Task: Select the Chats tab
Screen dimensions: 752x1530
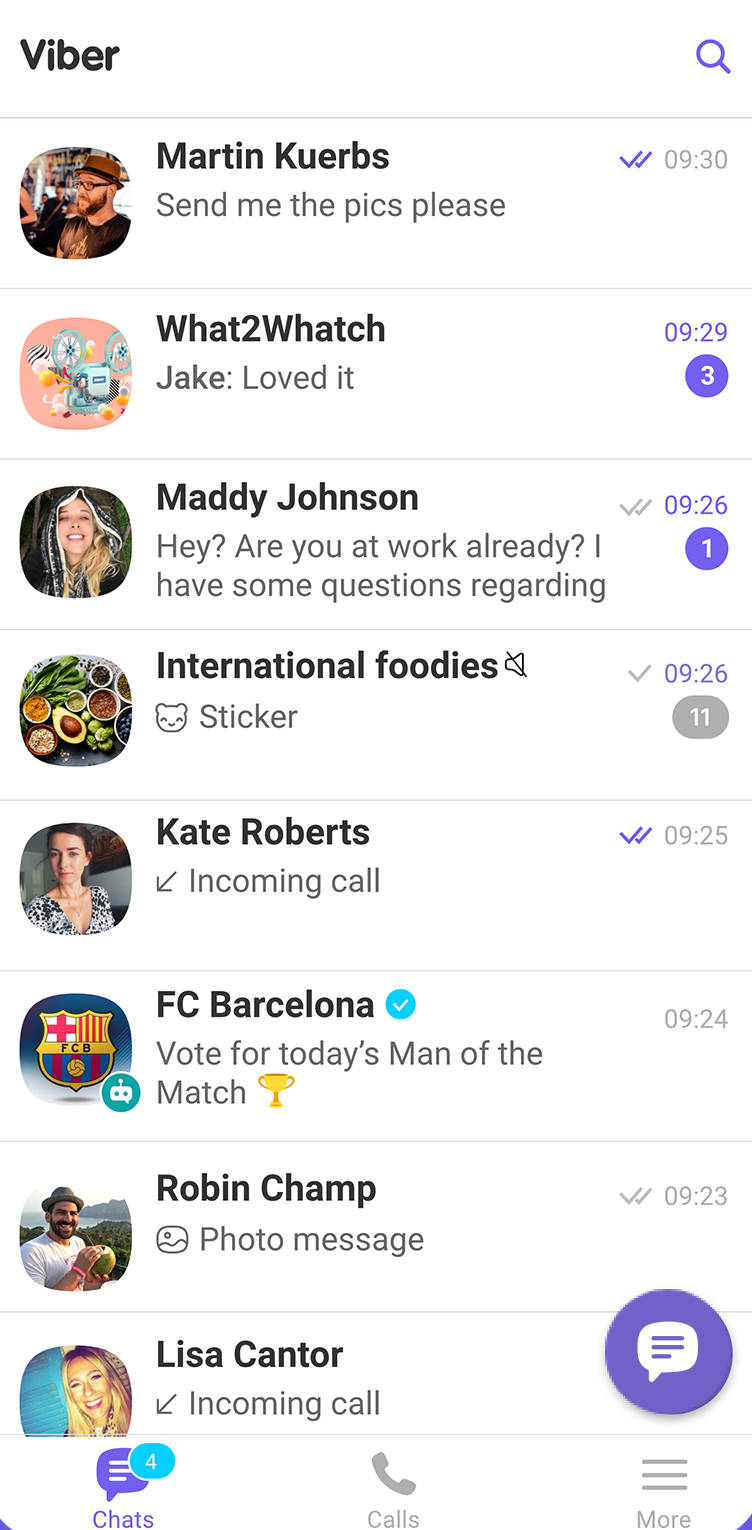Action: [124, 1489]
